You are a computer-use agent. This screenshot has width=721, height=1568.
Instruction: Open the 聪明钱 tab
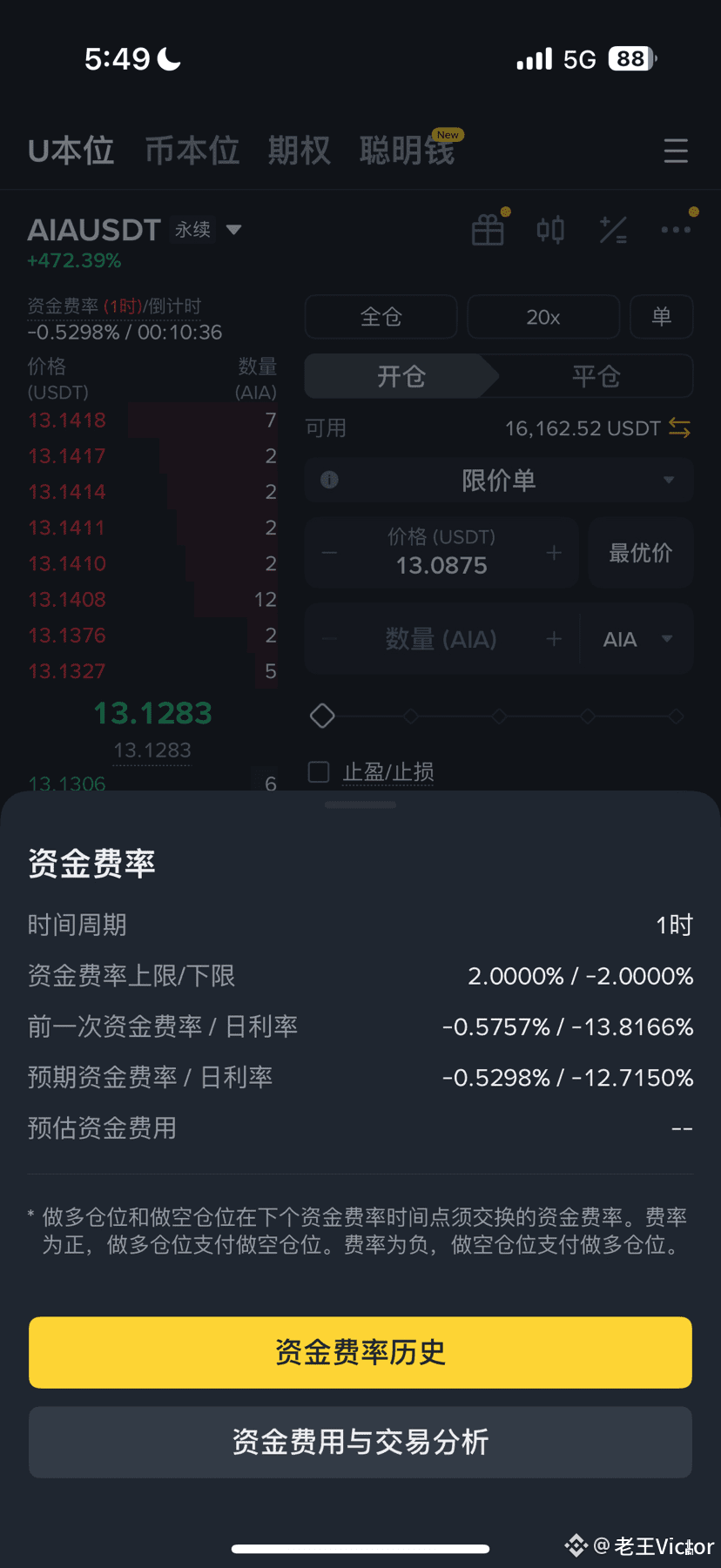[408, 151]
